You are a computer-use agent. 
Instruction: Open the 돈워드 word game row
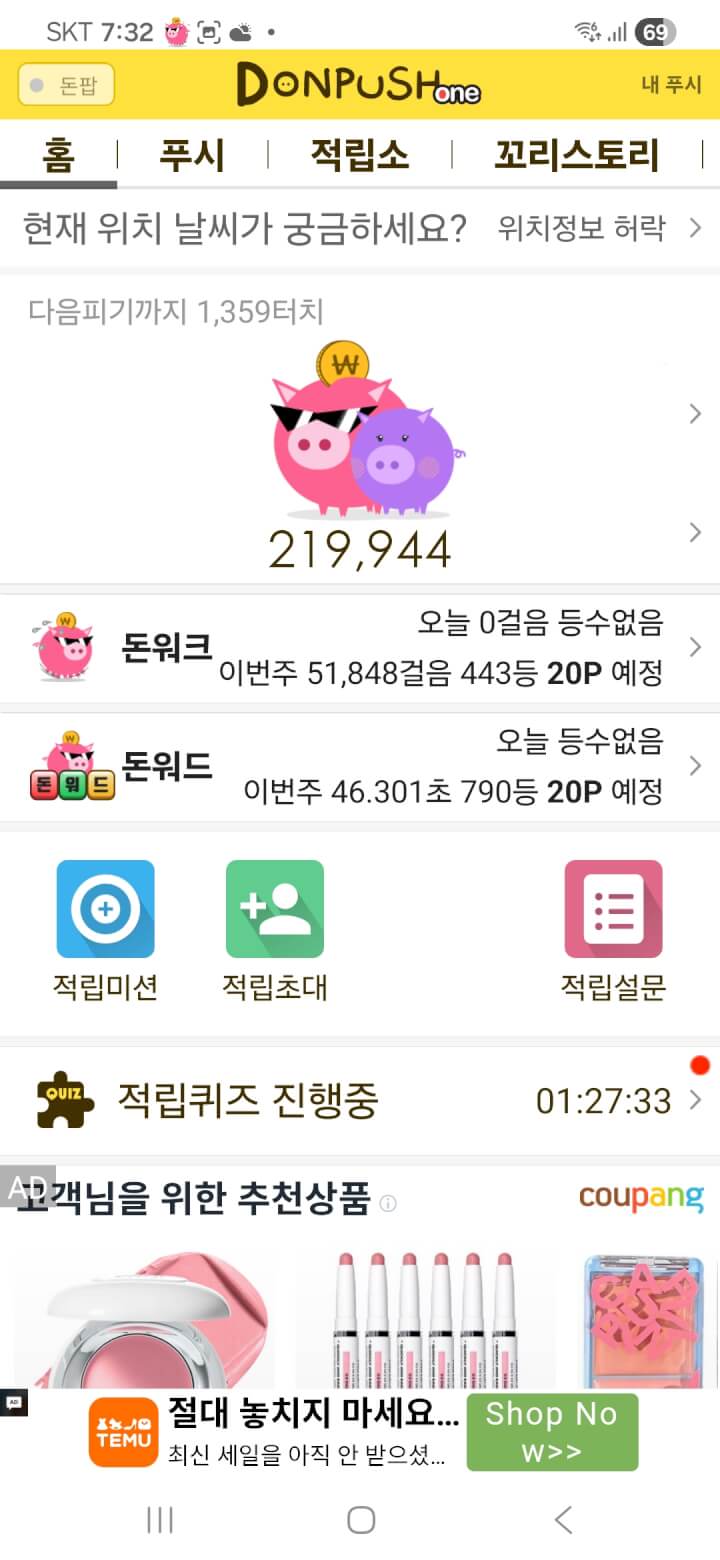point(360,767)
